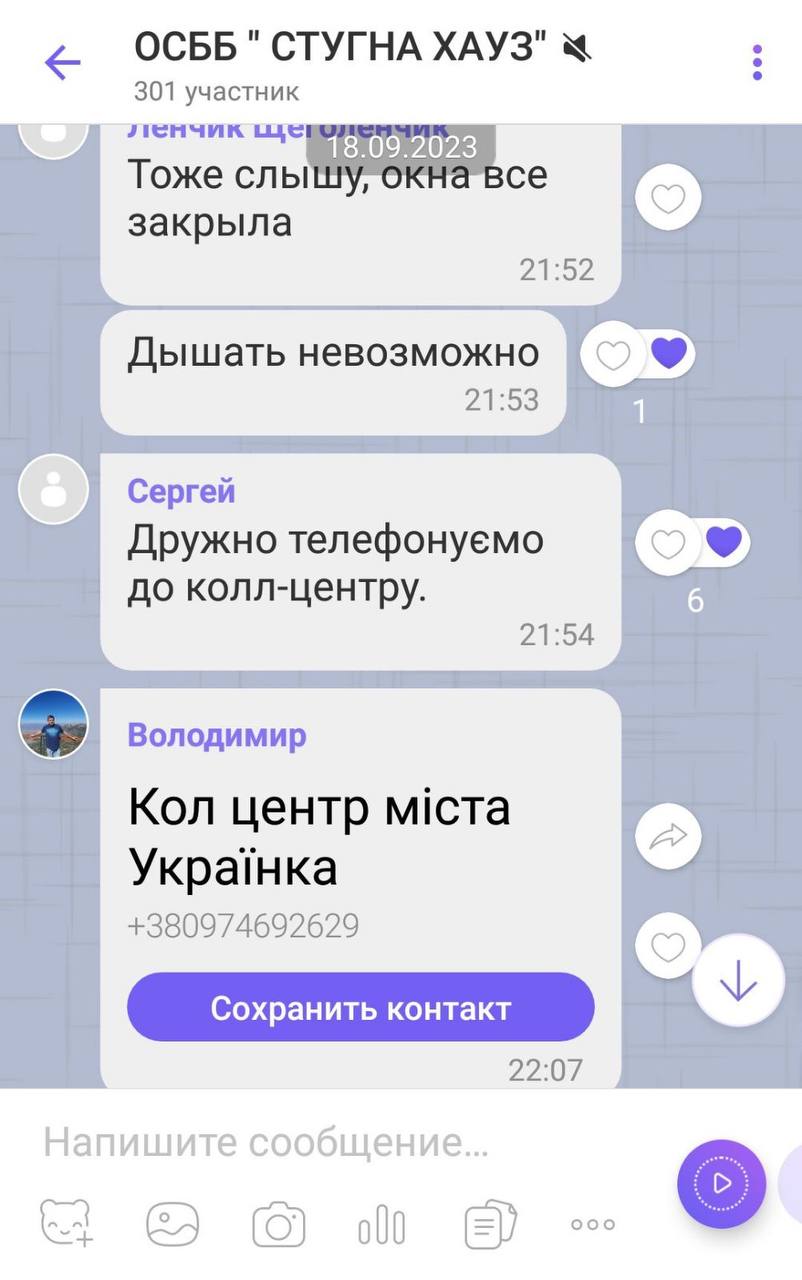Open the sticker picker
This screenshot has width=802, height=1280.
[x=66, y=1223]
